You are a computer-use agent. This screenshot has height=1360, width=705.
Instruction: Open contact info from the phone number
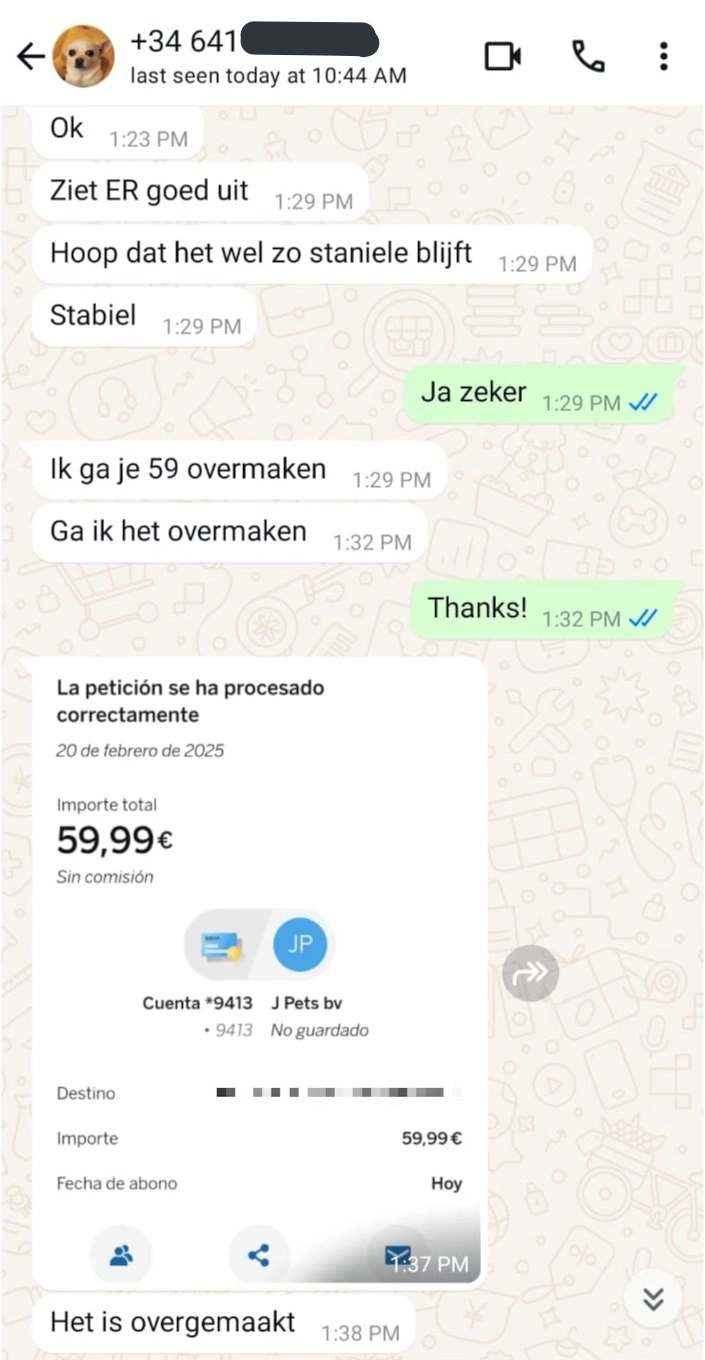coord(250,43)
